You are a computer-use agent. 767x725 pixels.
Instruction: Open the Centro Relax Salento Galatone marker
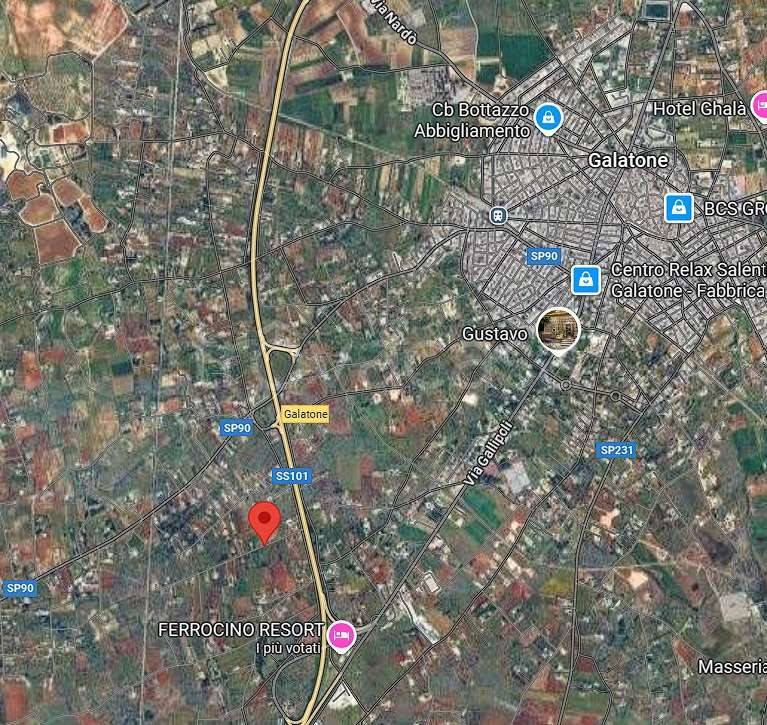pos(585,279)
